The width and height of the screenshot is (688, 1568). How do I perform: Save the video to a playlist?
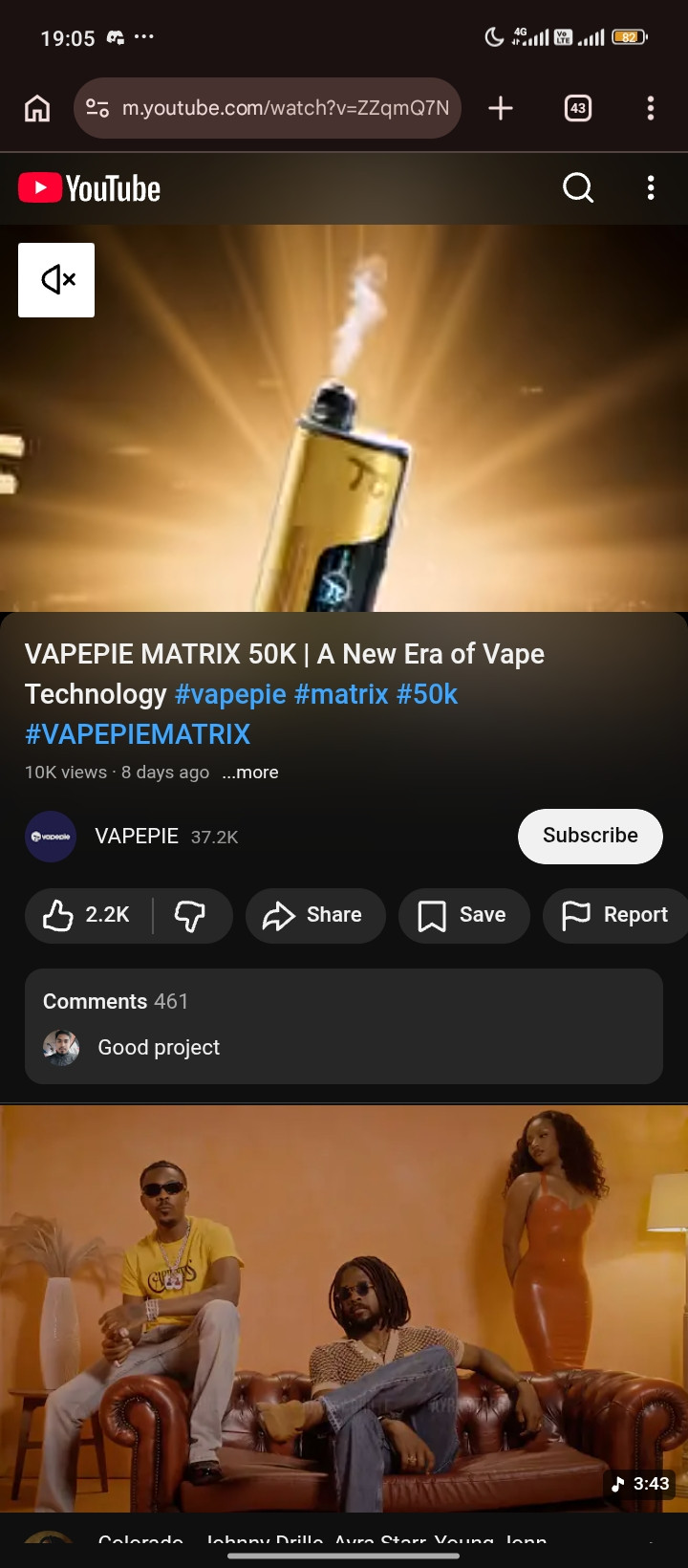tap(463, 916)
